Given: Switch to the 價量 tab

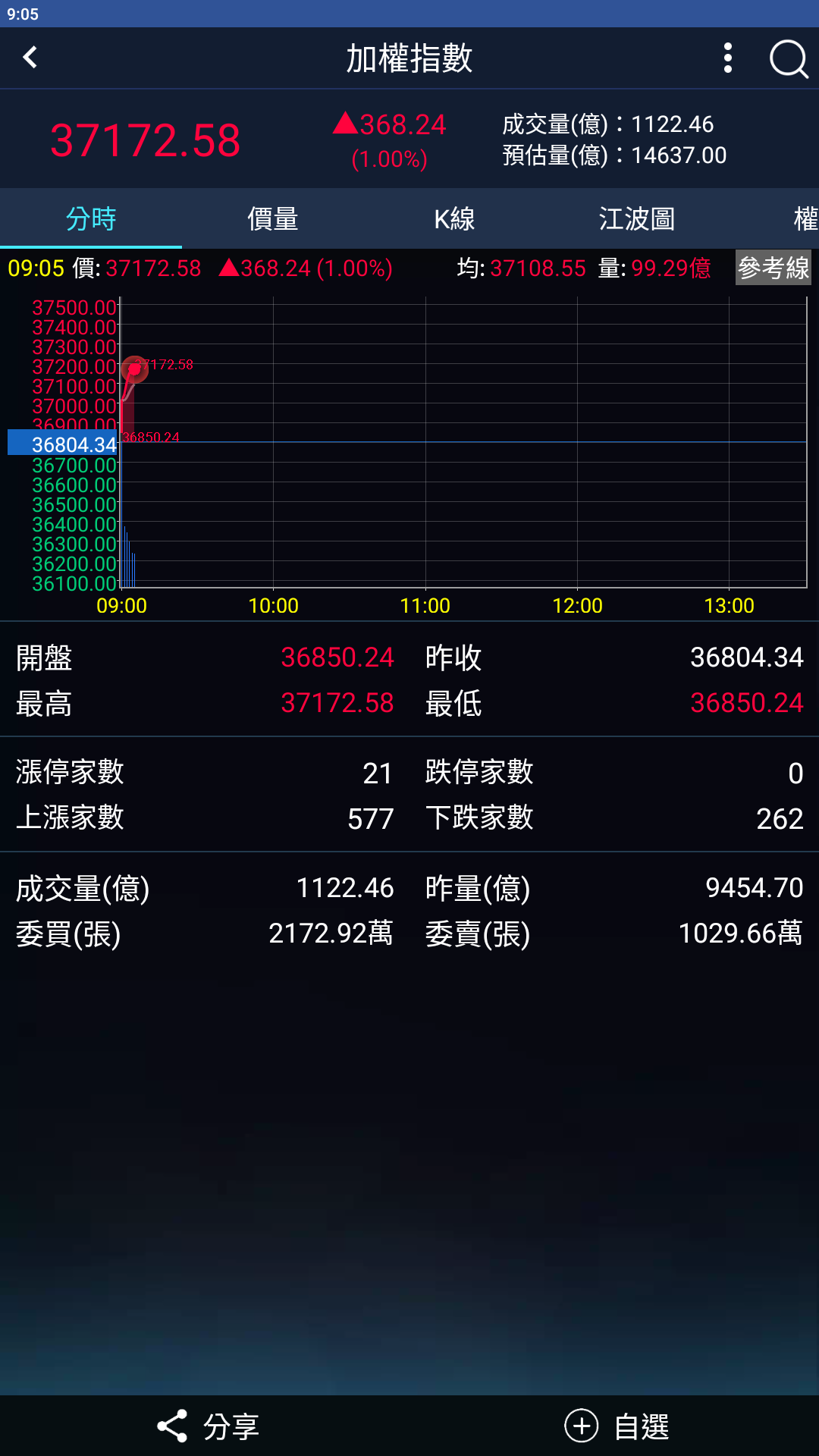Looking at the screenshot, I should click(273, 219).
